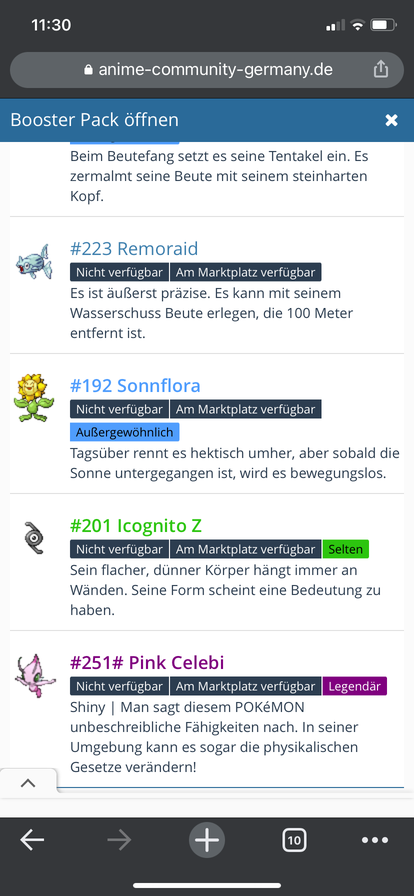Open the #201 Icognito Z link

136,526
